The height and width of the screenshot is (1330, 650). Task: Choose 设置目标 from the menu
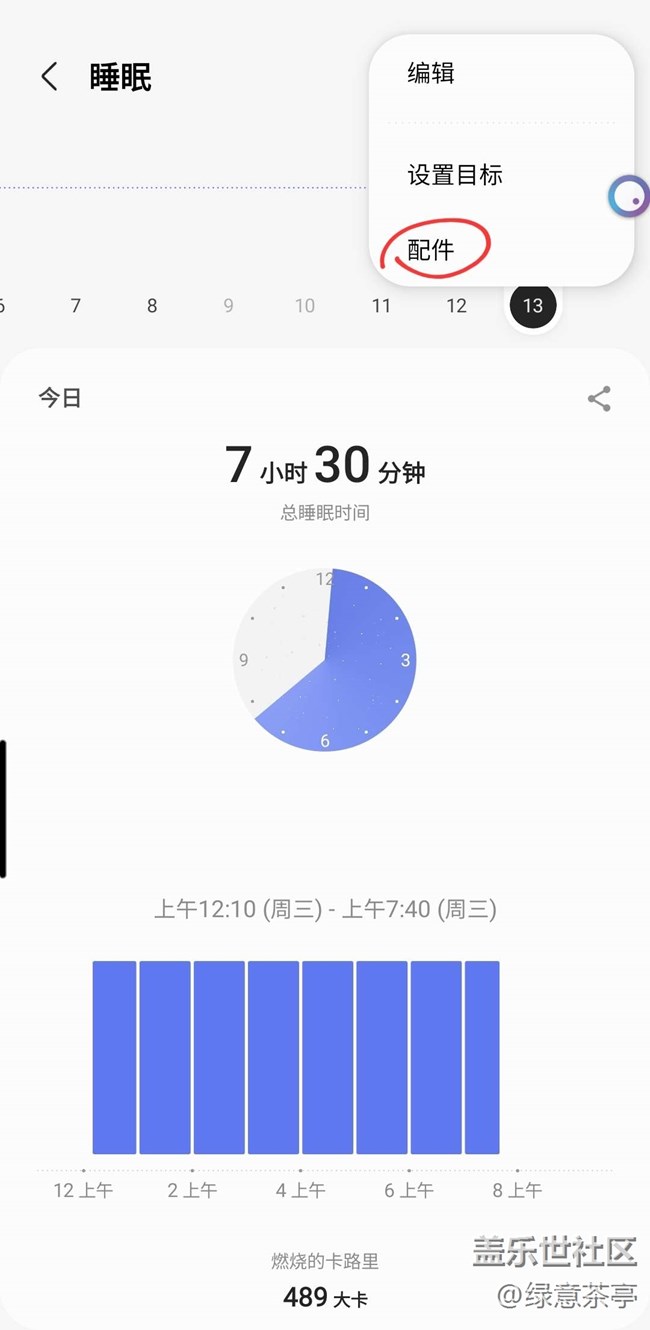(x=455, y=175)
